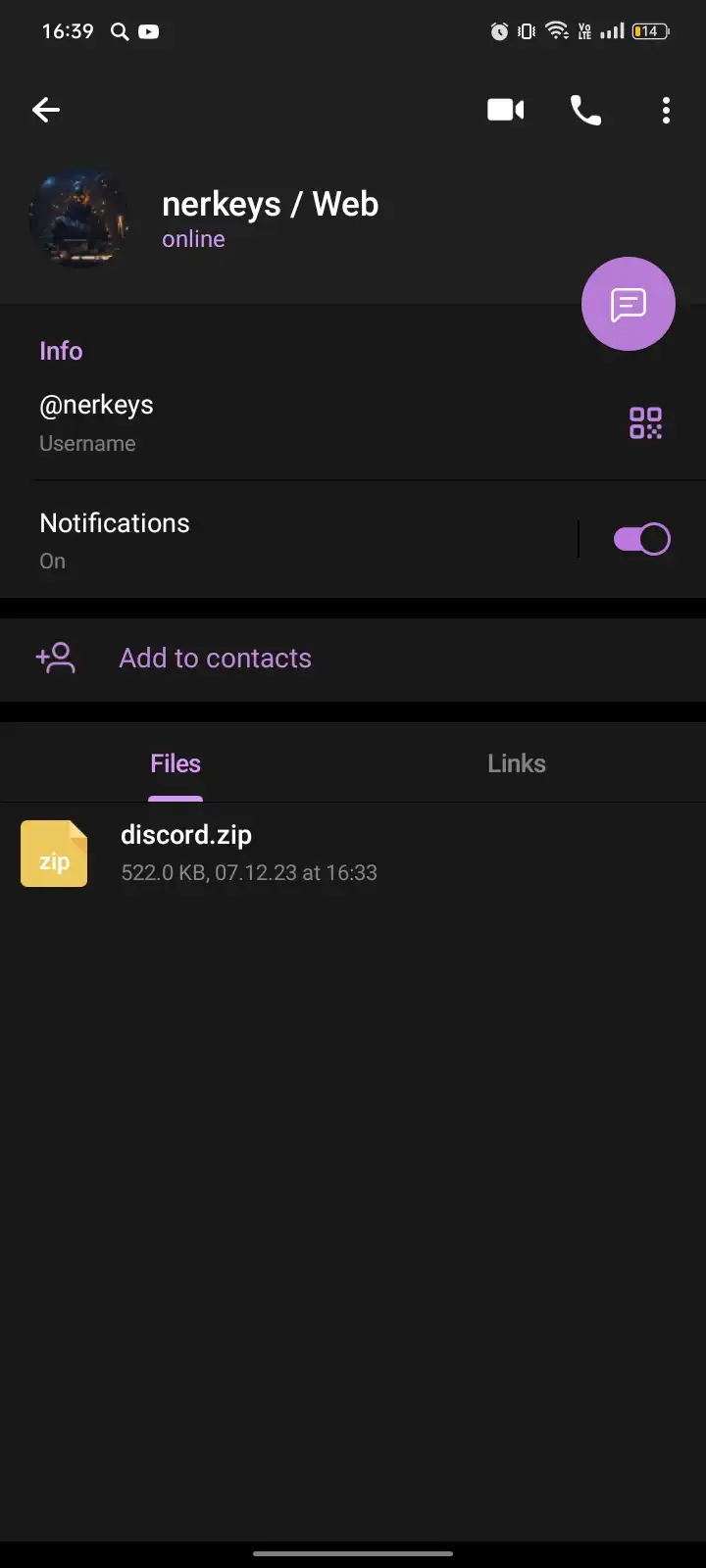Turn off the notifications switch

coord(642,539)
